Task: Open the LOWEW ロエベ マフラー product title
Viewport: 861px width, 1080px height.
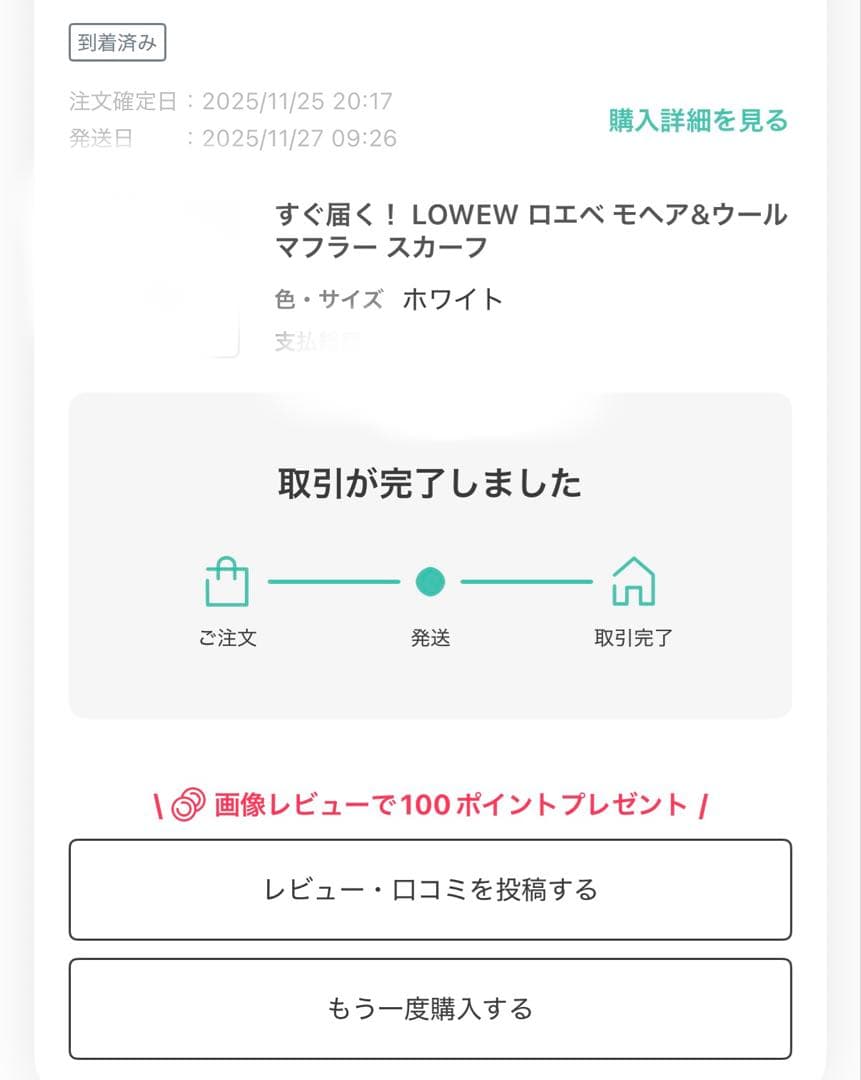Action: click(530, 228)
